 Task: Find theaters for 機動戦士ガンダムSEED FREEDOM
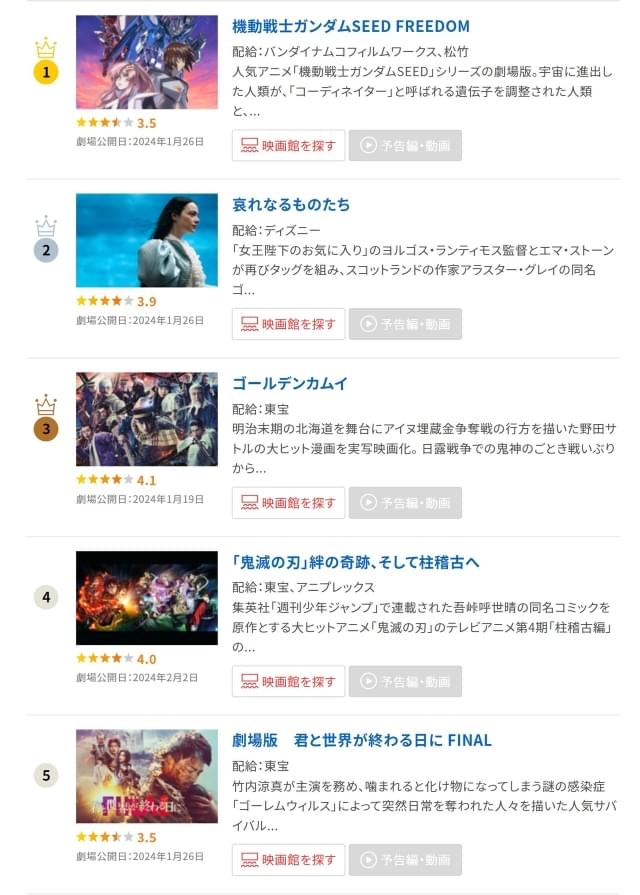tap(288, 145)
